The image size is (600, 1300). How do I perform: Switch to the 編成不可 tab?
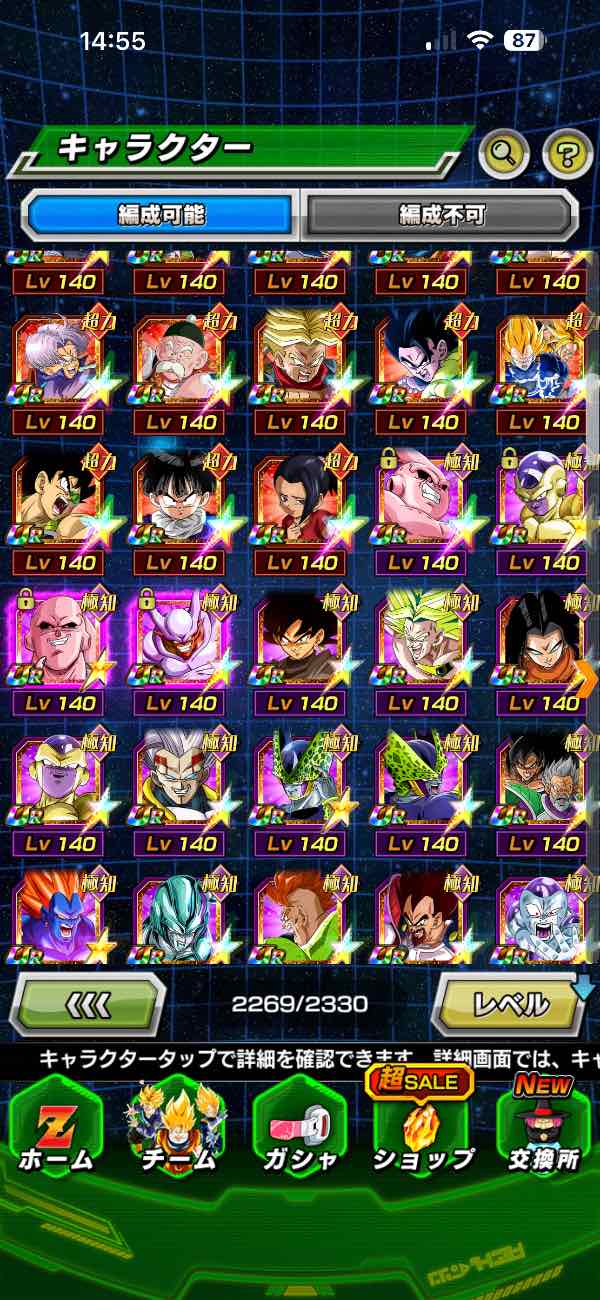coord(441,215)
